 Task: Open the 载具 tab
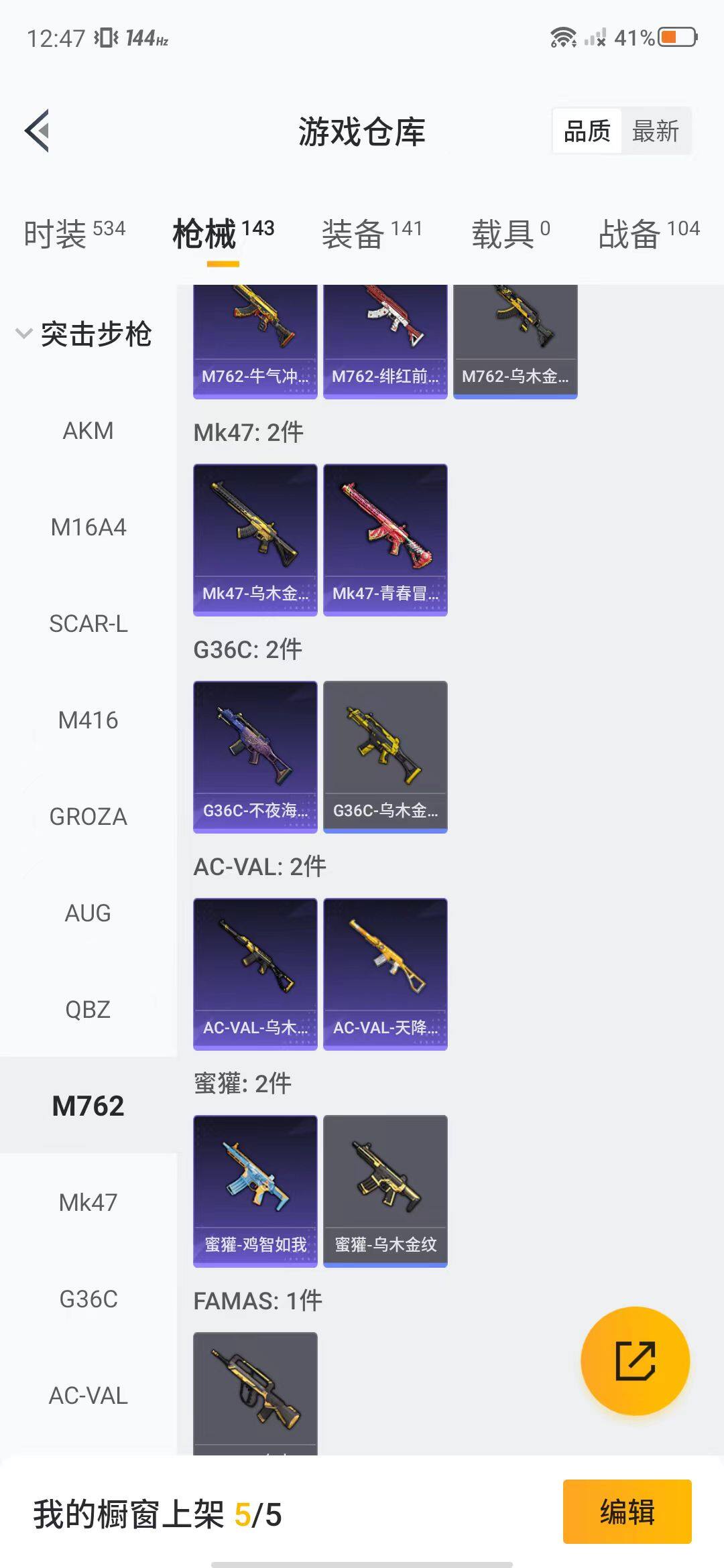(510, 233)
